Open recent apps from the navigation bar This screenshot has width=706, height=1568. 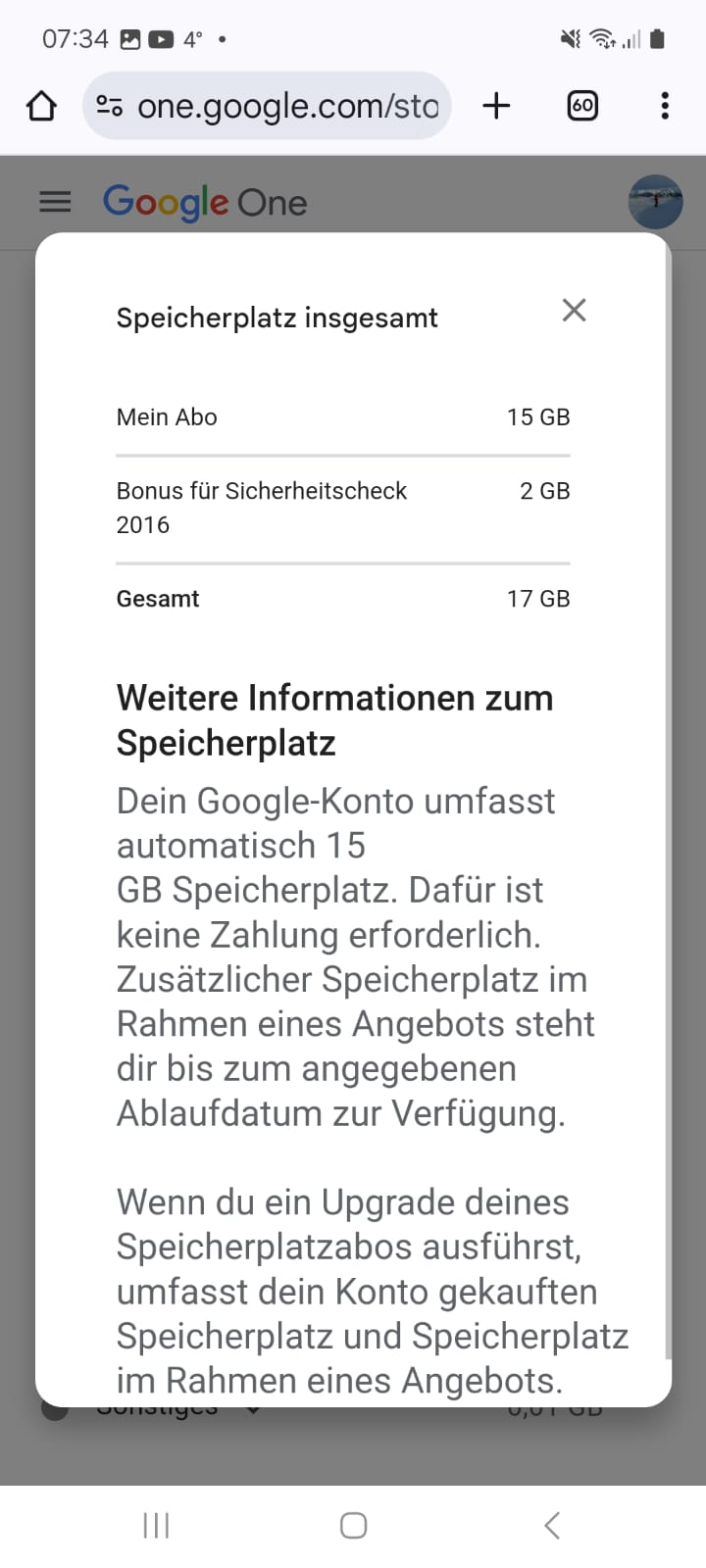point(156,1525)
